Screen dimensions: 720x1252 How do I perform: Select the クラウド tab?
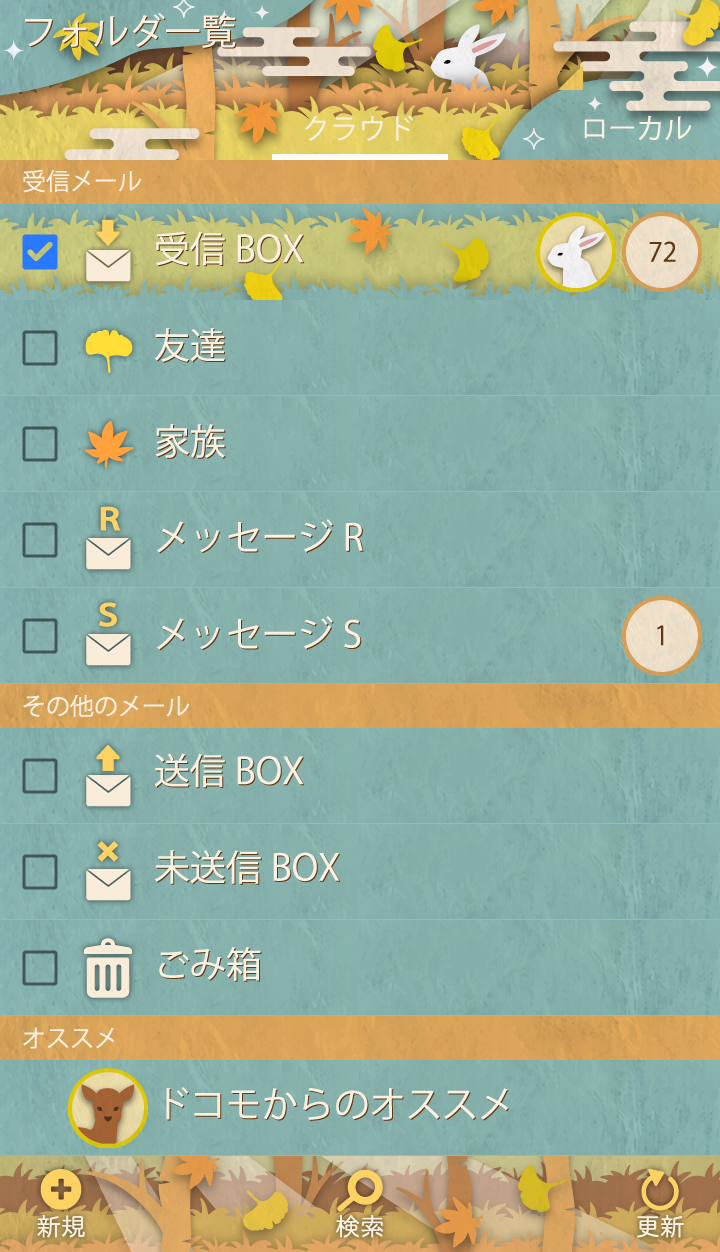click(x=359, y=128)
